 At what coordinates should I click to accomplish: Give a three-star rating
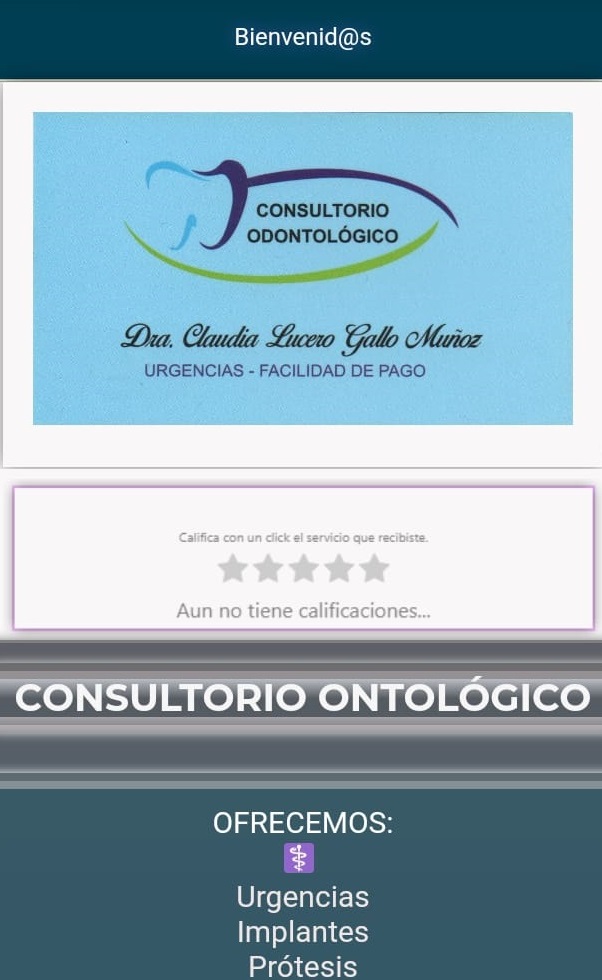click(303, 569)
